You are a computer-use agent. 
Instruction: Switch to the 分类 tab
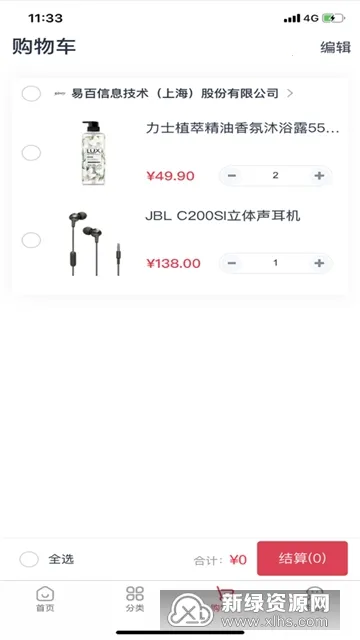click(135, 599)
